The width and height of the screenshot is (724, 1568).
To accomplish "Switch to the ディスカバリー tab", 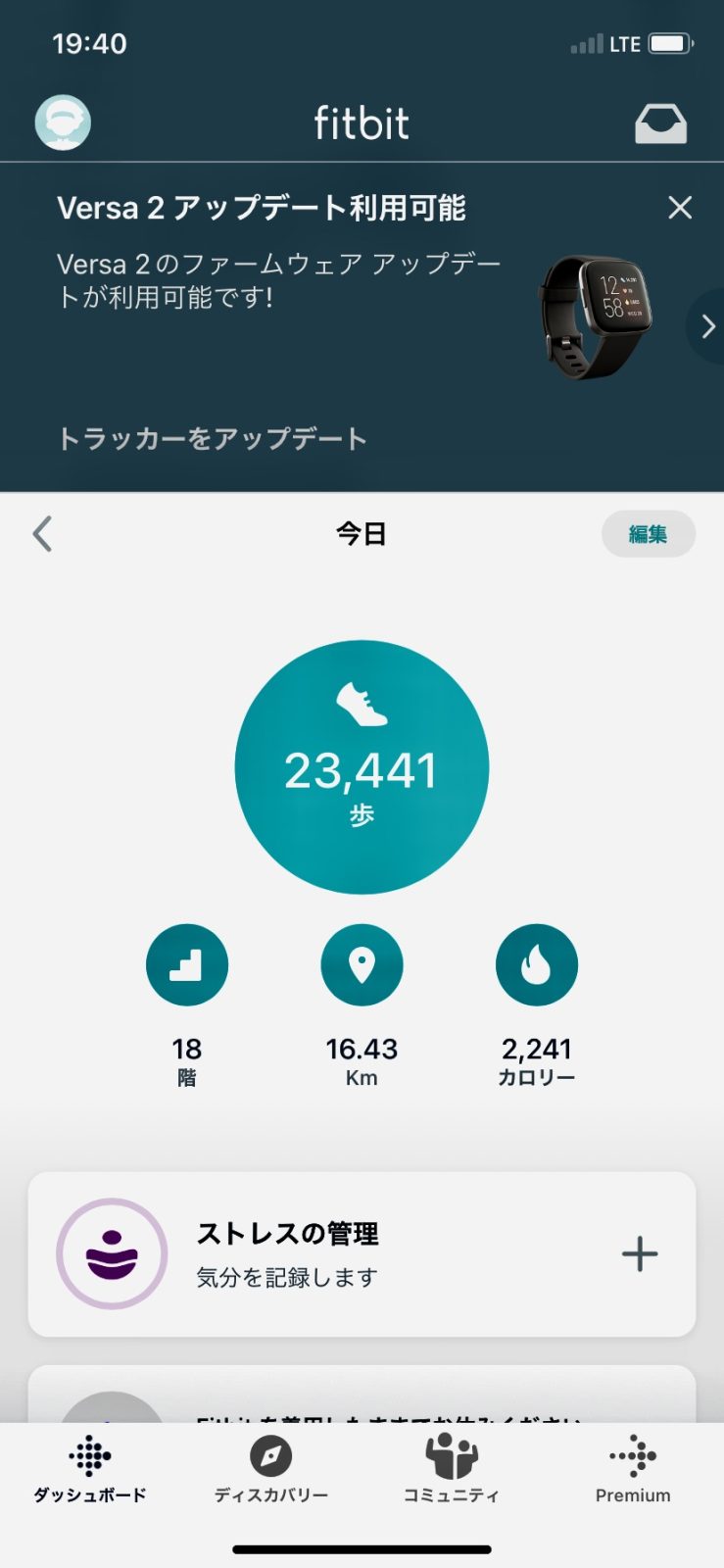I will click(271, 1469).
